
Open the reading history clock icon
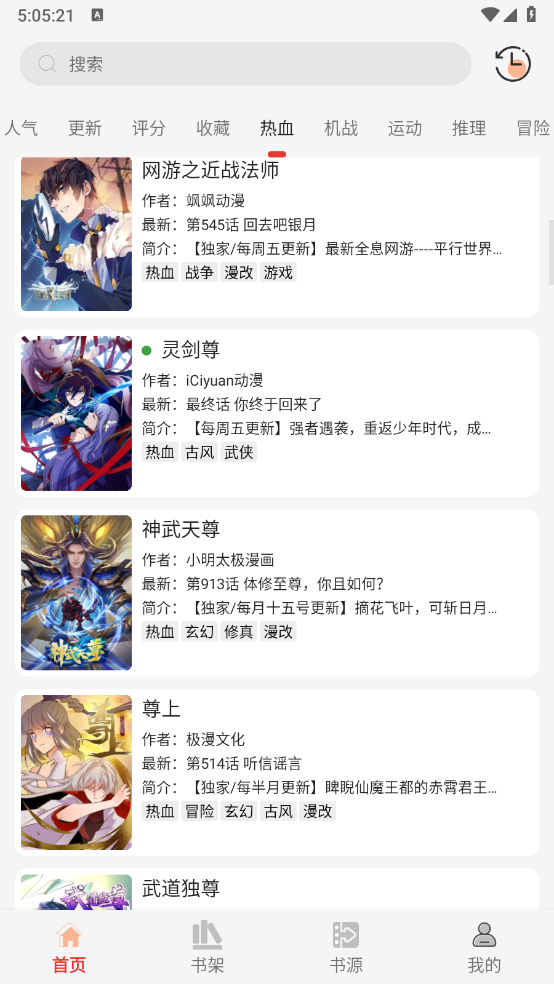click(x=513, y=64)
